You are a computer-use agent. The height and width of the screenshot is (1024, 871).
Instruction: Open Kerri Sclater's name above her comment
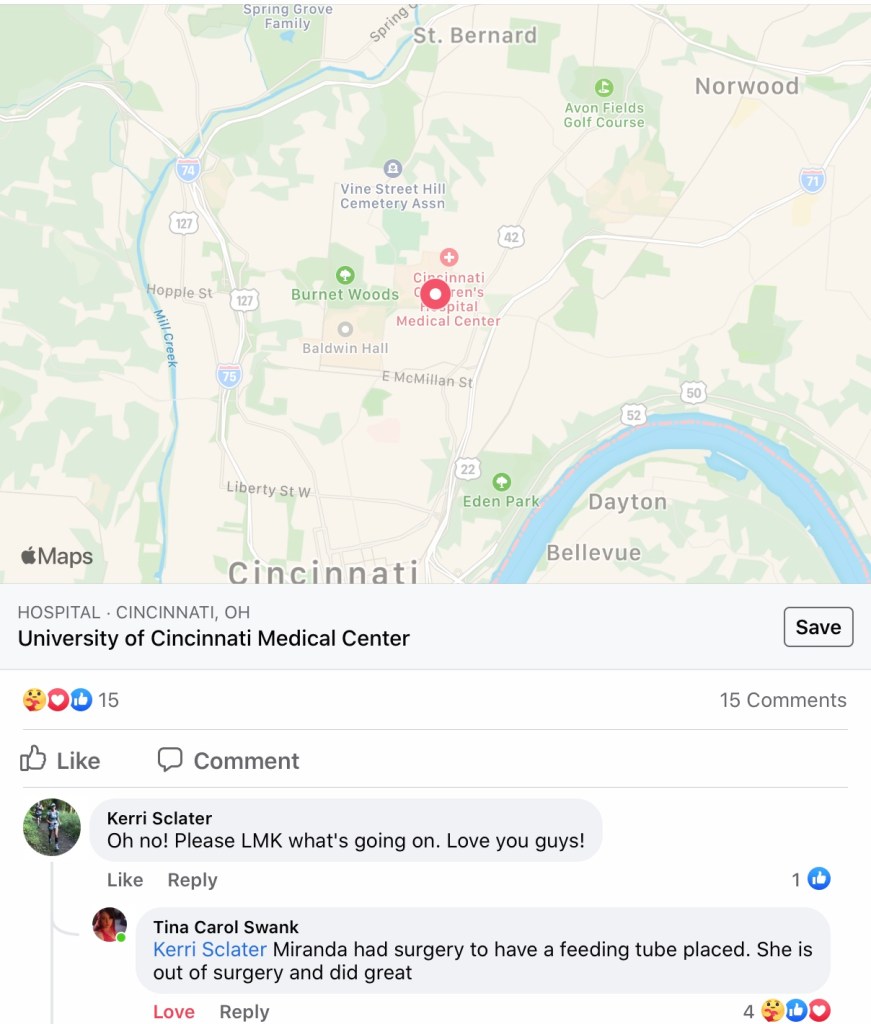pyautogui.click(x=159, y=818)
